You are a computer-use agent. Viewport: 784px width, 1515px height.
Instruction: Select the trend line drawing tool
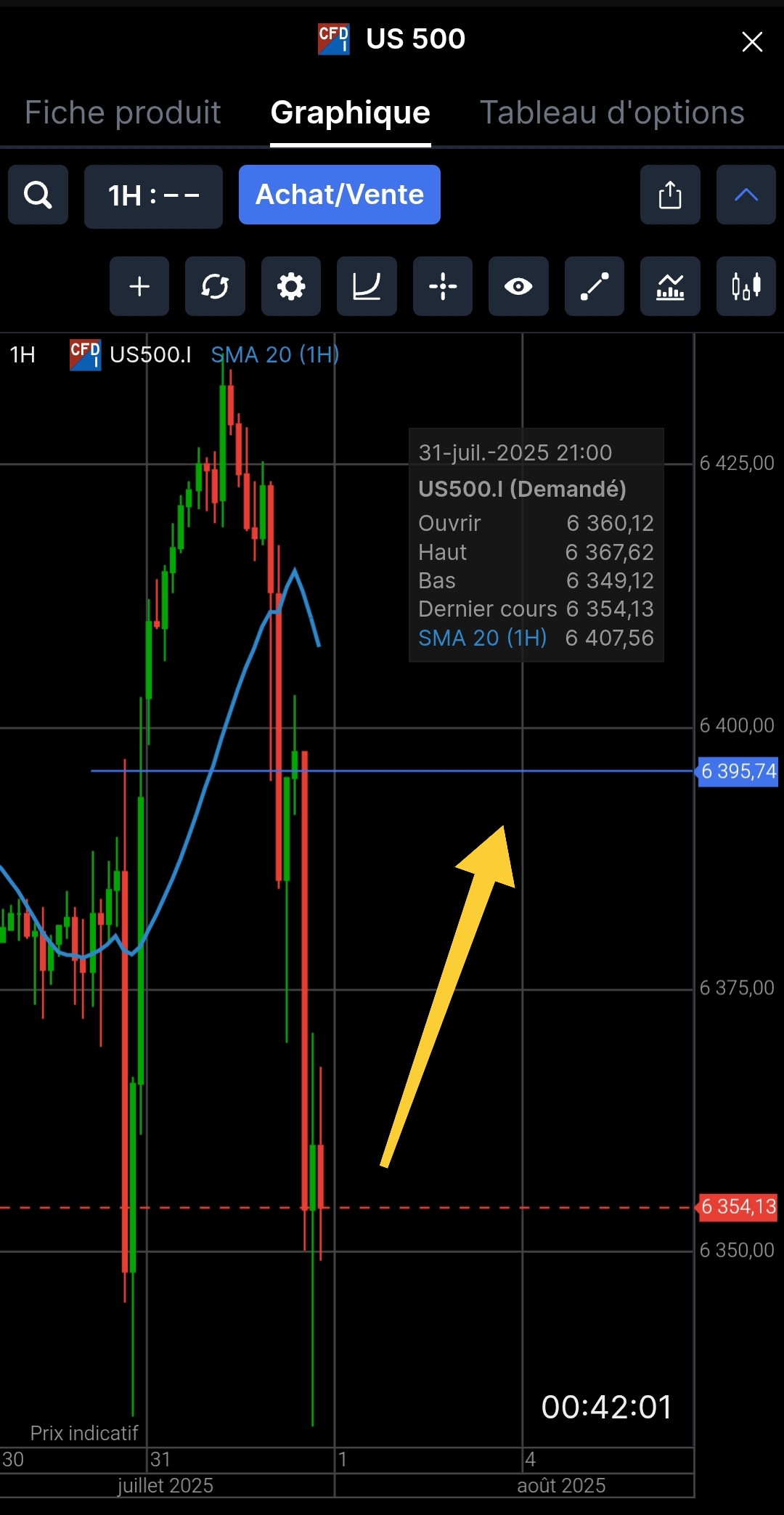(594, 286)
